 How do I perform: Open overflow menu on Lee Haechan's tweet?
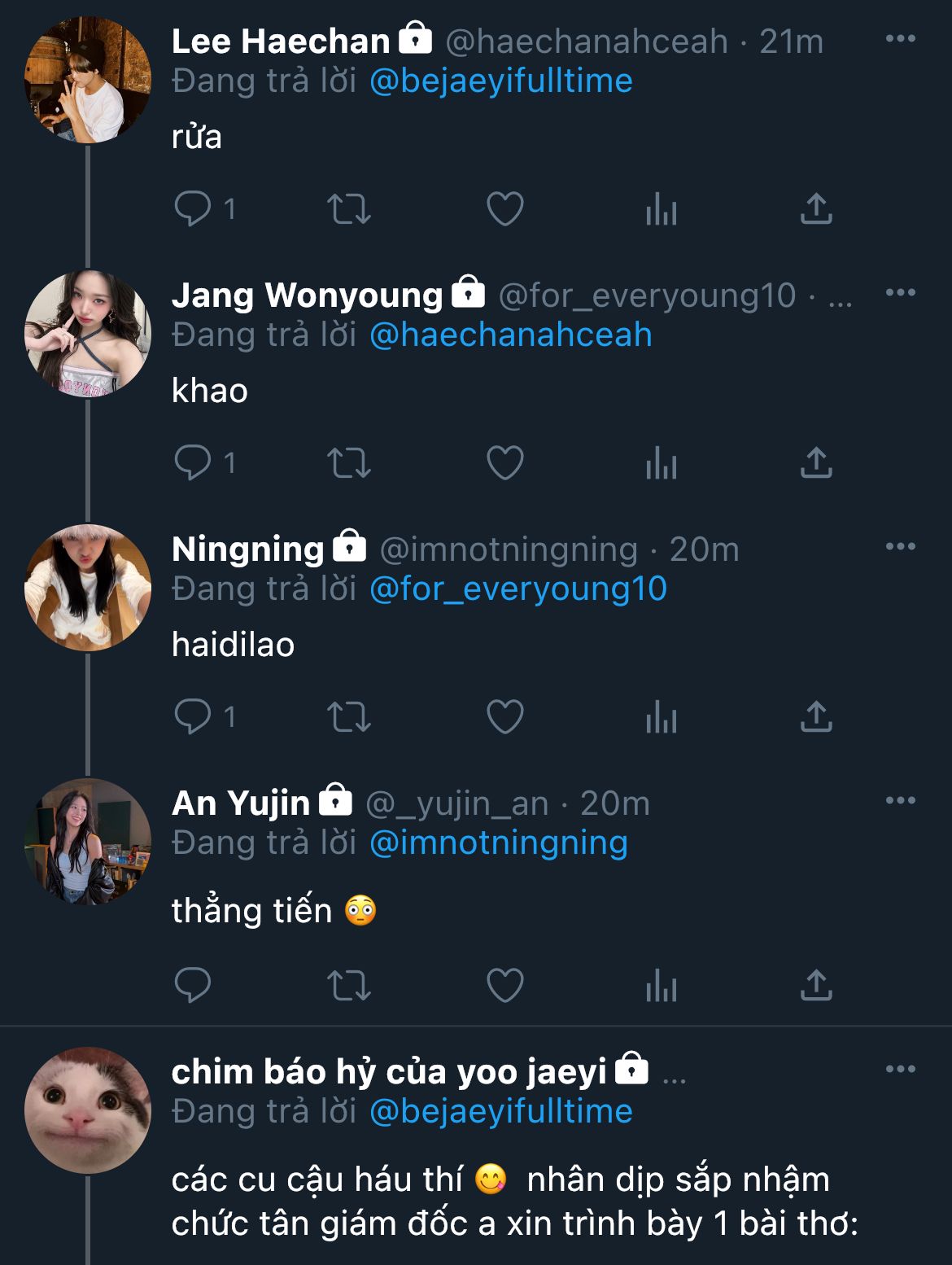coord(900,38)
